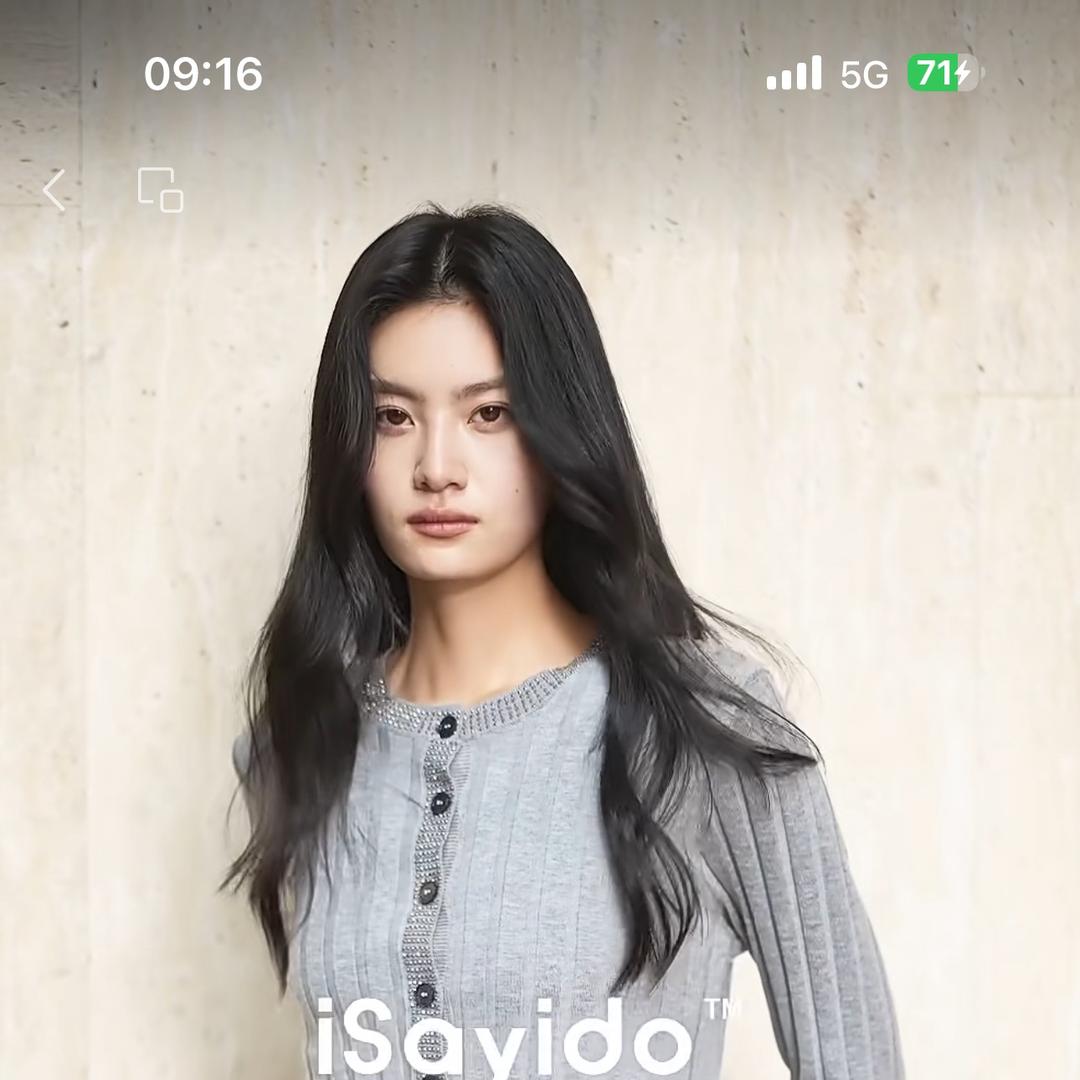Screen dimensions: 1080x1080
Task: Open the overlapping-squares window icon
Action: click(160, 190)
